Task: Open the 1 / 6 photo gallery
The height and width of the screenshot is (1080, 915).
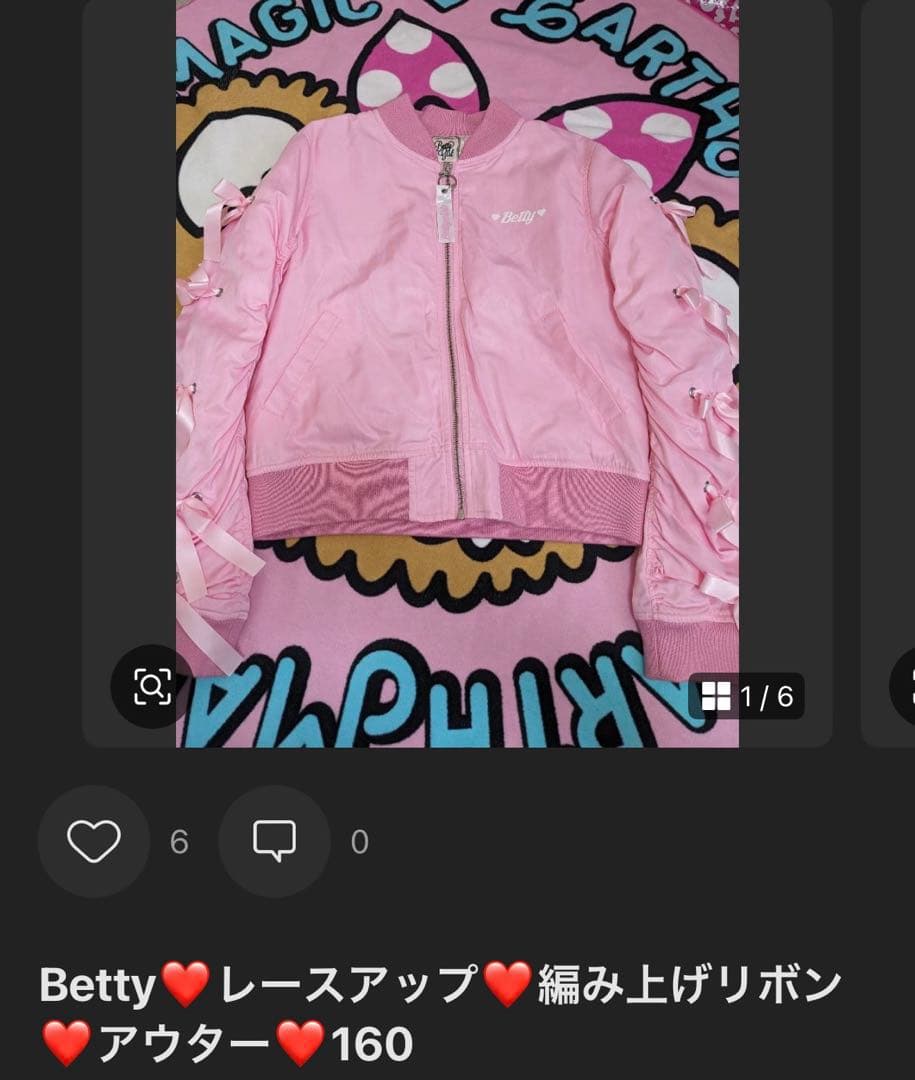Action: pos(747,696)
